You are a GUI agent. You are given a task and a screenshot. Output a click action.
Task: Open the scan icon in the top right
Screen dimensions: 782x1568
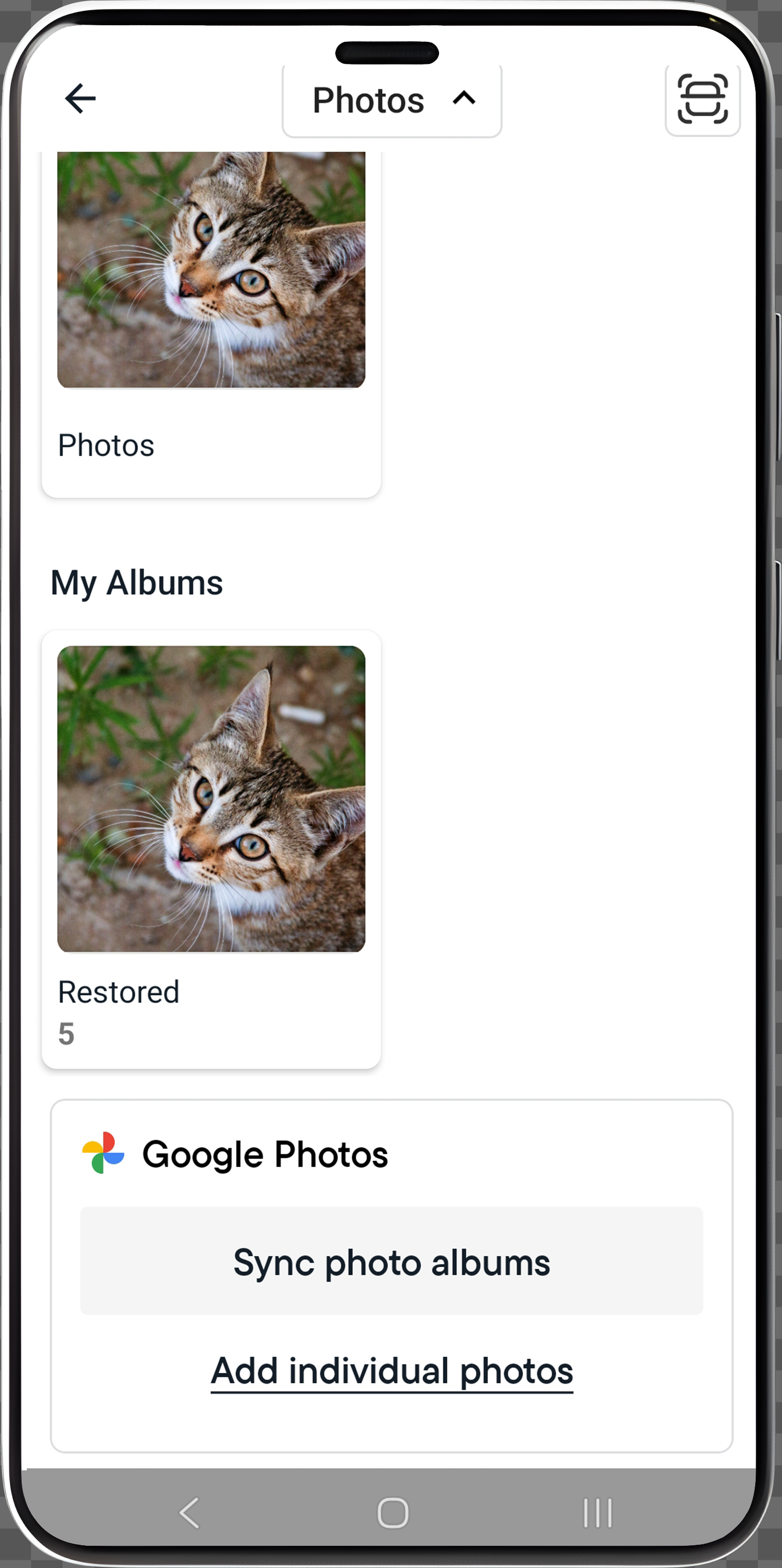click(x=702, y=99)
